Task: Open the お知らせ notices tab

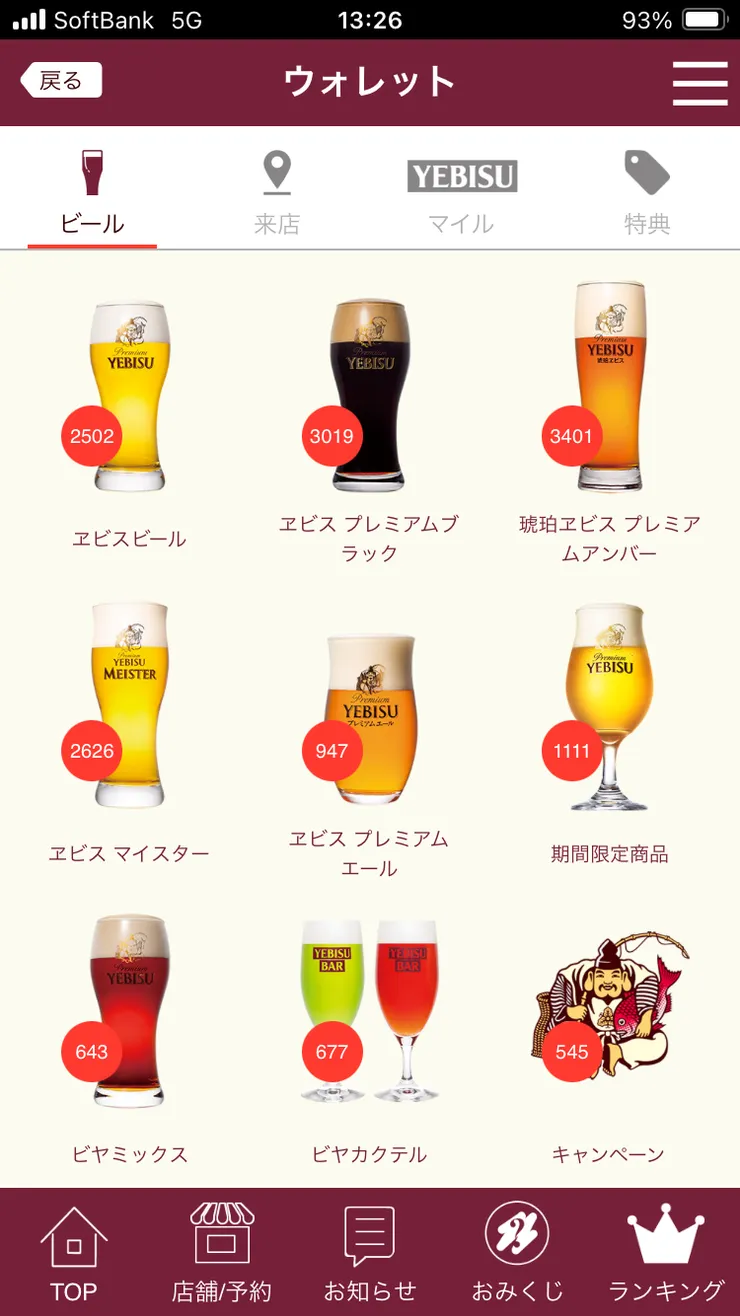Action: [x=370, y=1253]
